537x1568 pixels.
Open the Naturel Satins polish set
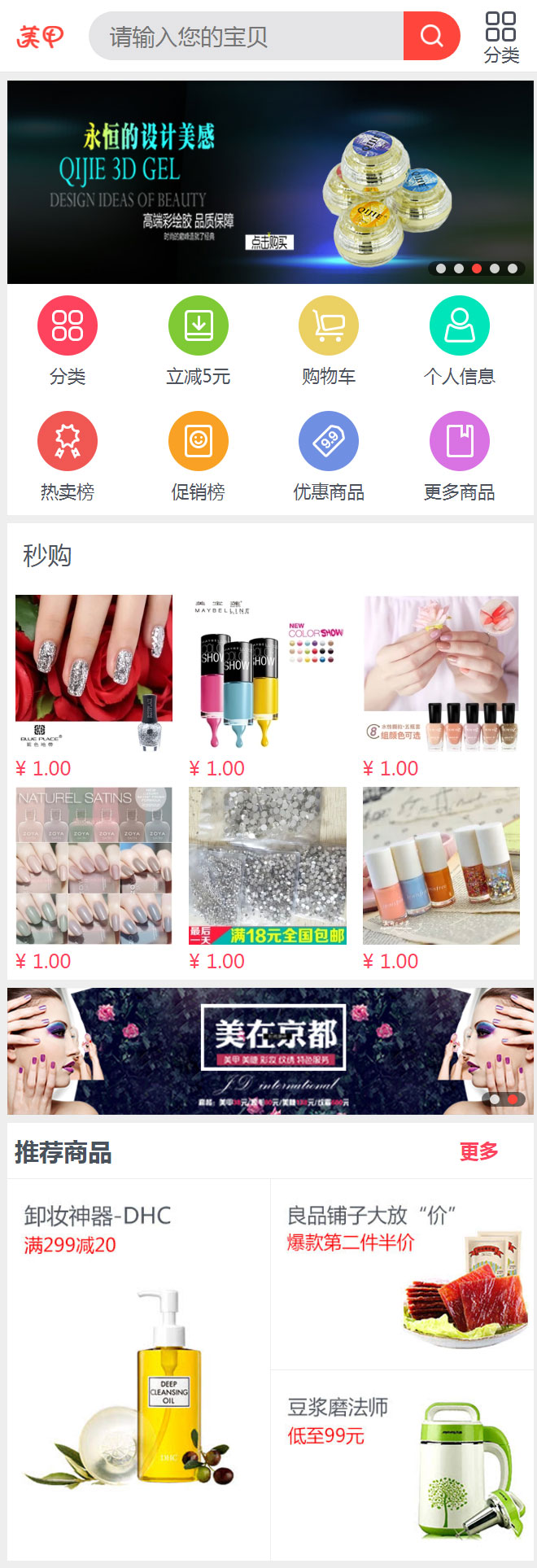94,866
